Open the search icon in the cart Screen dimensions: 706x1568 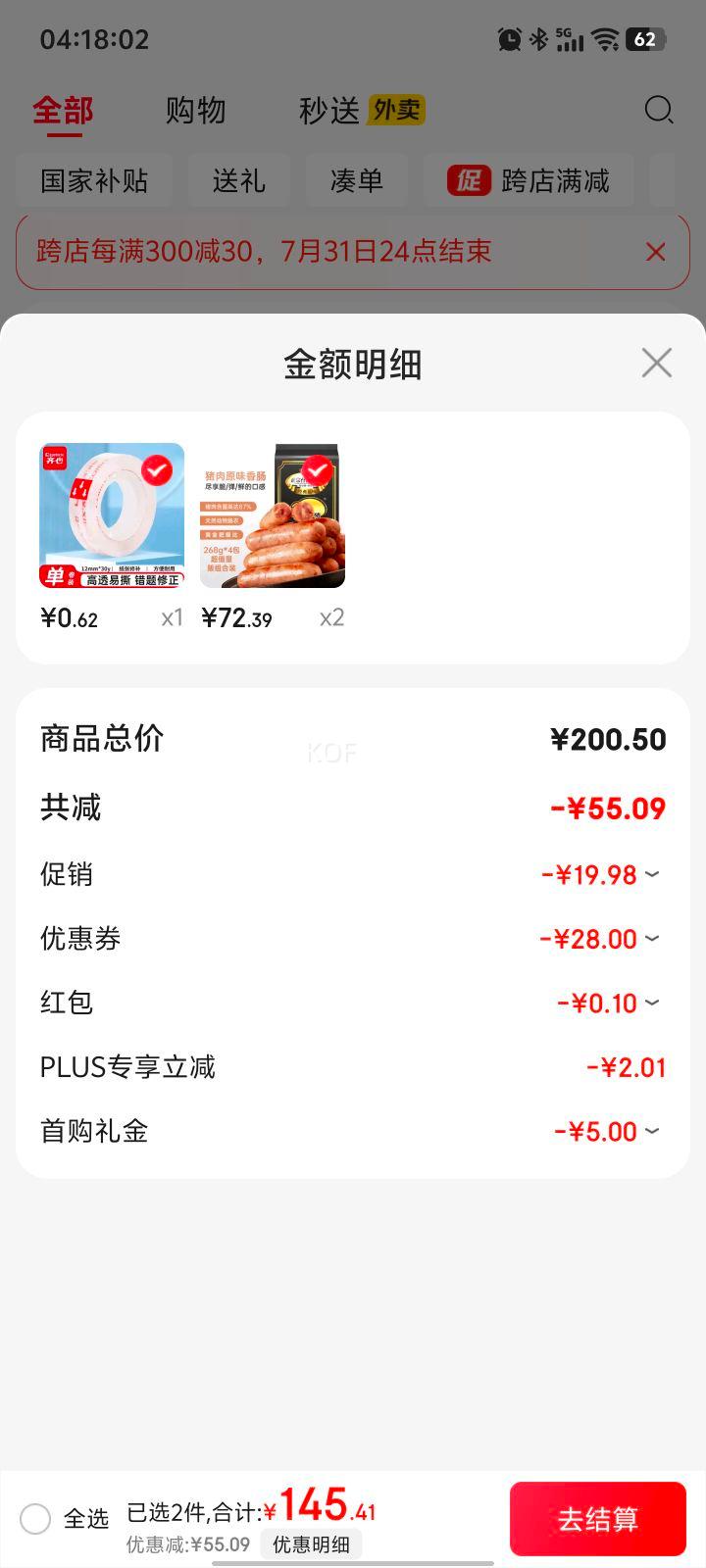658,110
